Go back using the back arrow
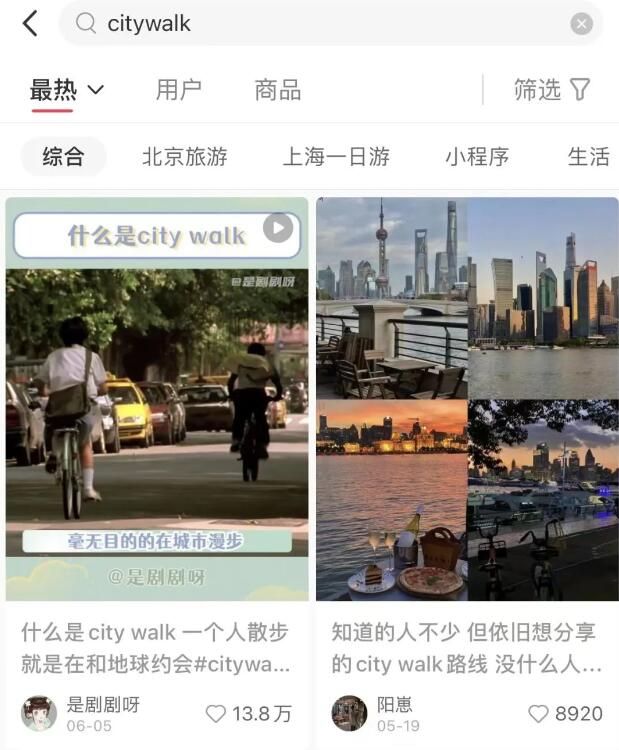This screenshot has height=750, width=619. click(x=30, y=24)
